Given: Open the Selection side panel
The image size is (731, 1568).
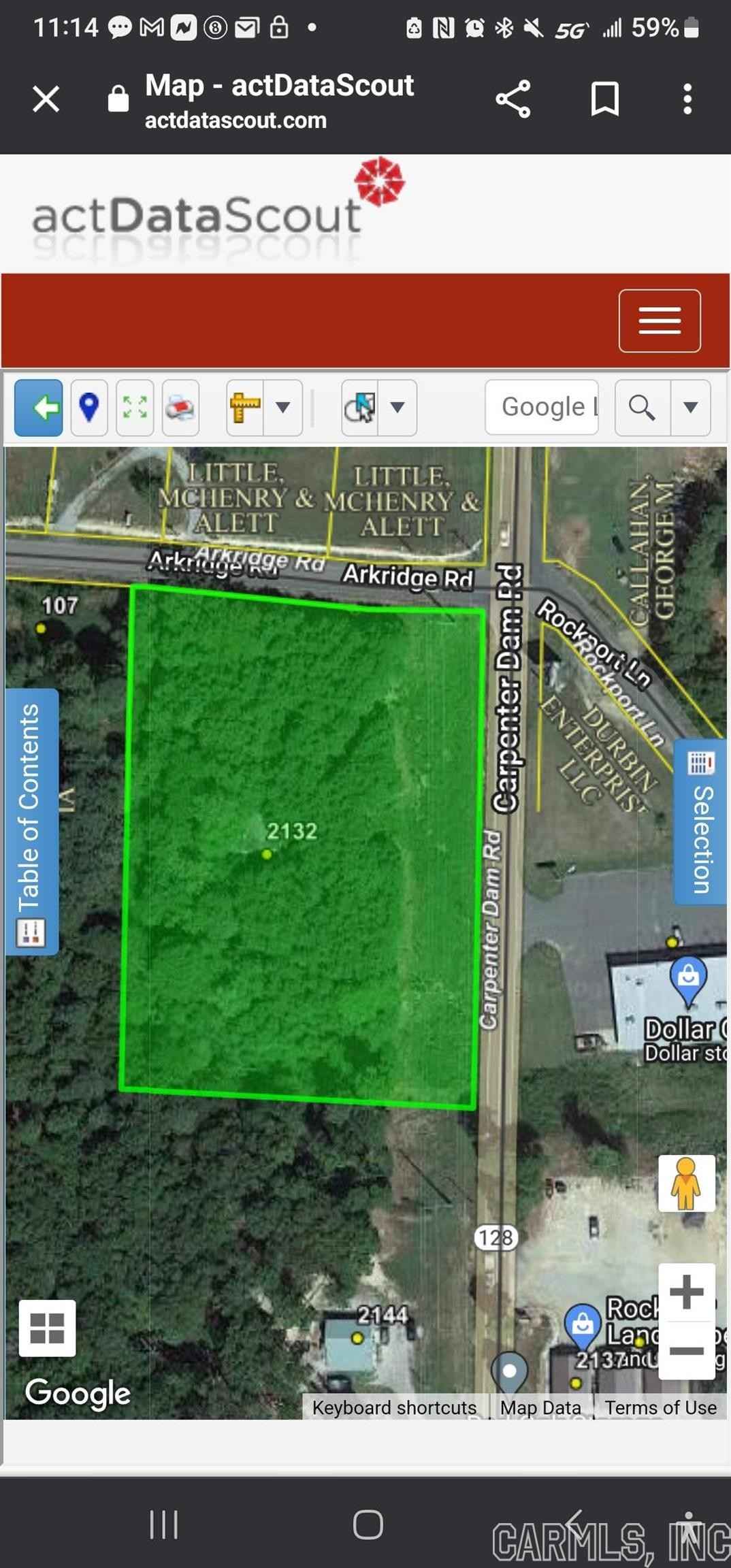Looking at the screenshot, I should [x=701, y=821].
